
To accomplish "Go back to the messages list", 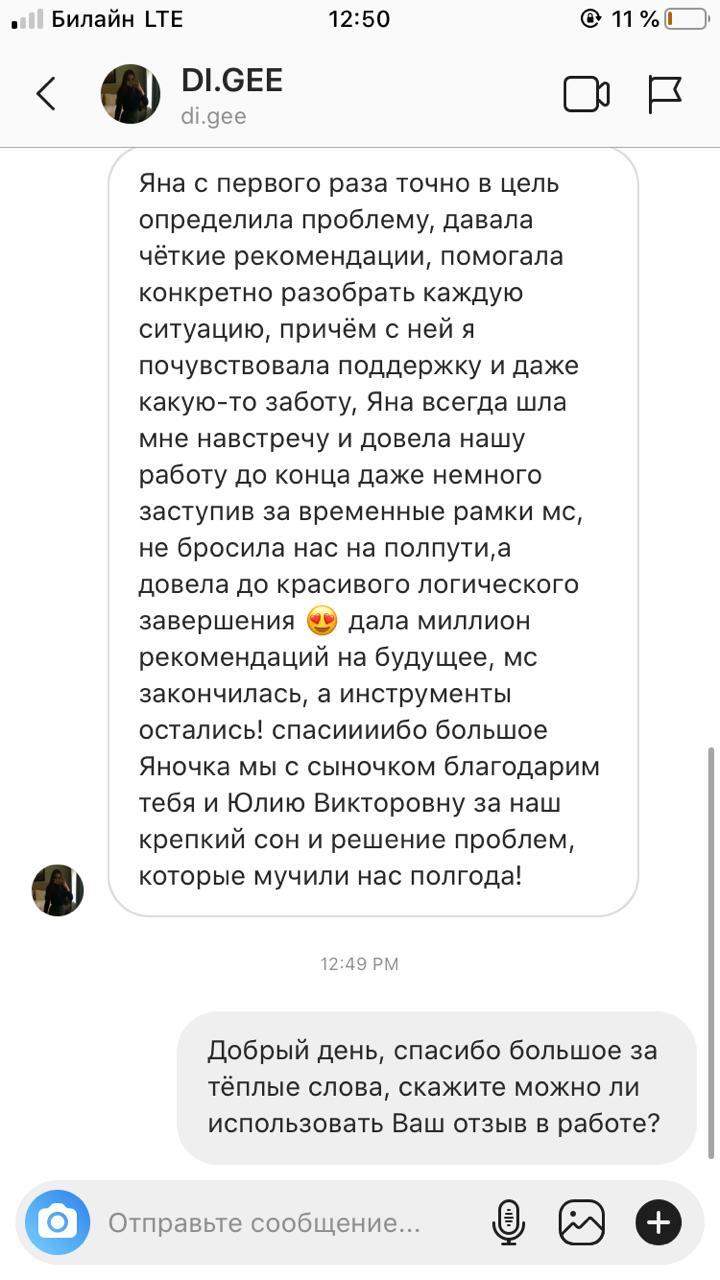I will (46, 94).
